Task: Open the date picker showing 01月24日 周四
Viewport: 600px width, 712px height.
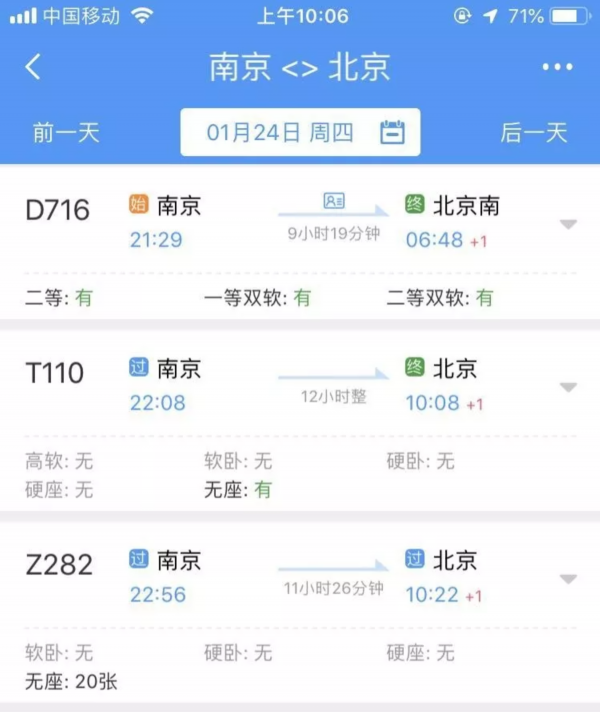Action: 300,132
